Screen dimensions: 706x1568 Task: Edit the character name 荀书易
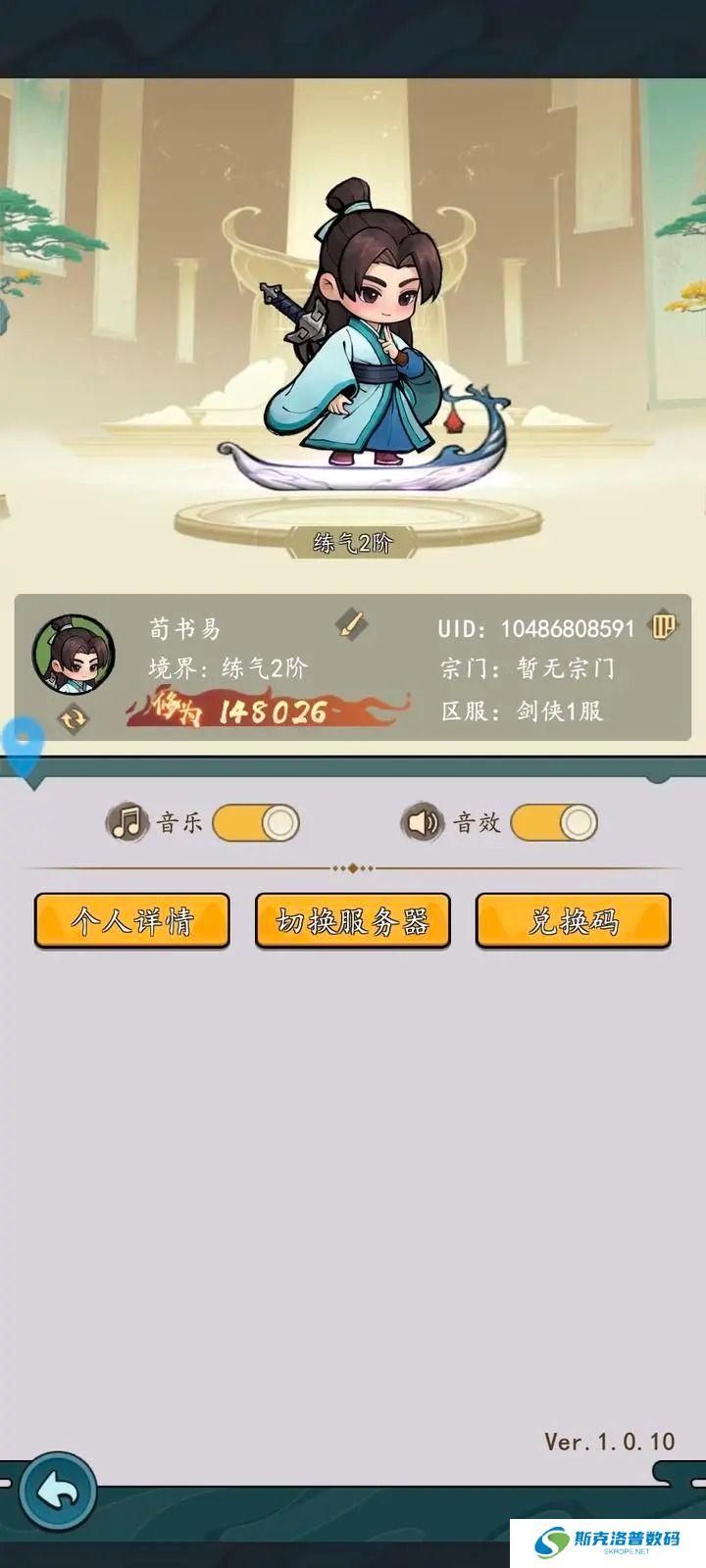[x=351, y=623]
